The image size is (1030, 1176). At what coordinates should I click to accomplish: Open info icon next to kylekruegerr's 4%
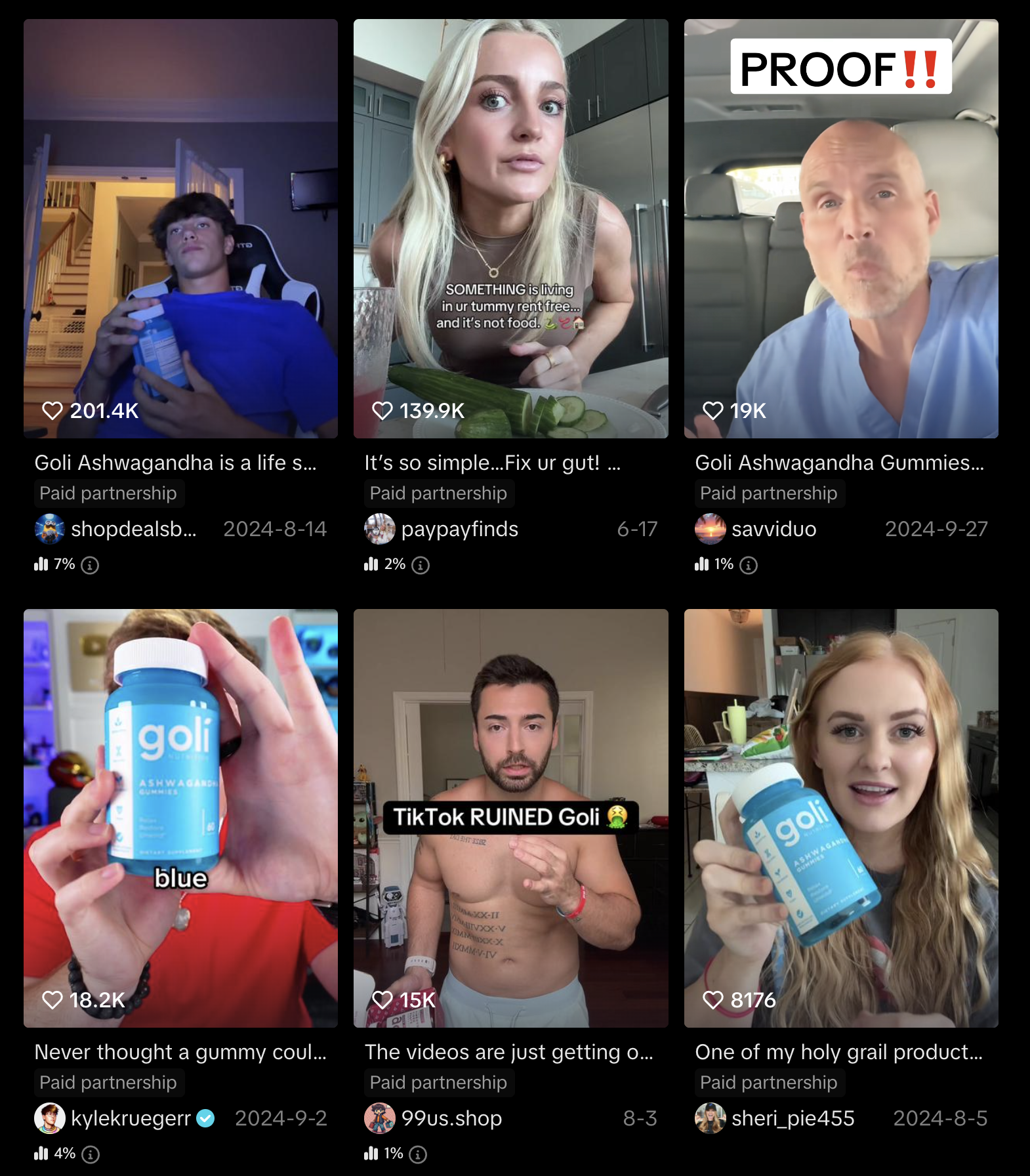click(x=91, y=1154)
